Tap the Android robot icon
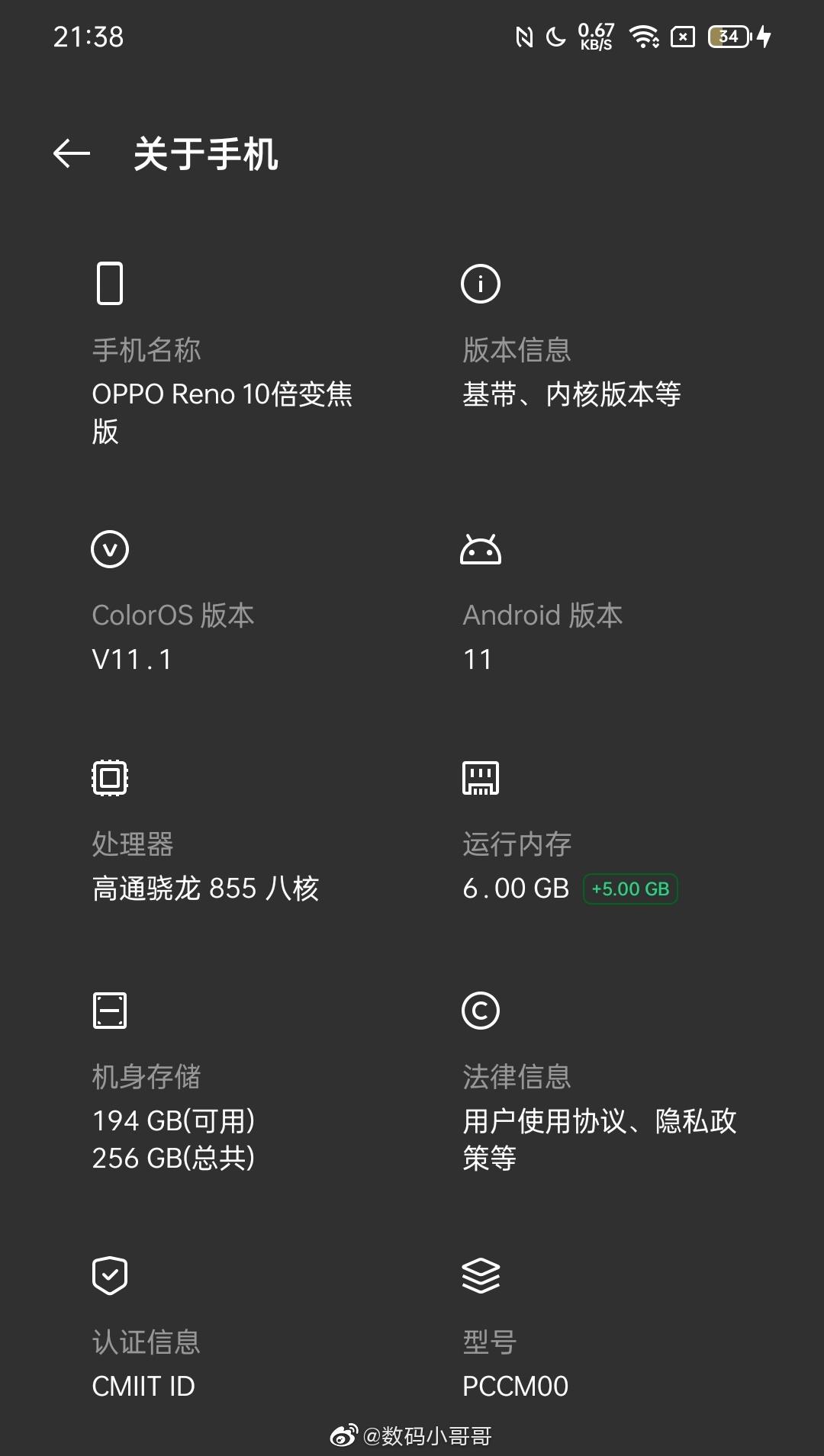The width and height of the screenshot is (824, 1456). pos(481,548)
